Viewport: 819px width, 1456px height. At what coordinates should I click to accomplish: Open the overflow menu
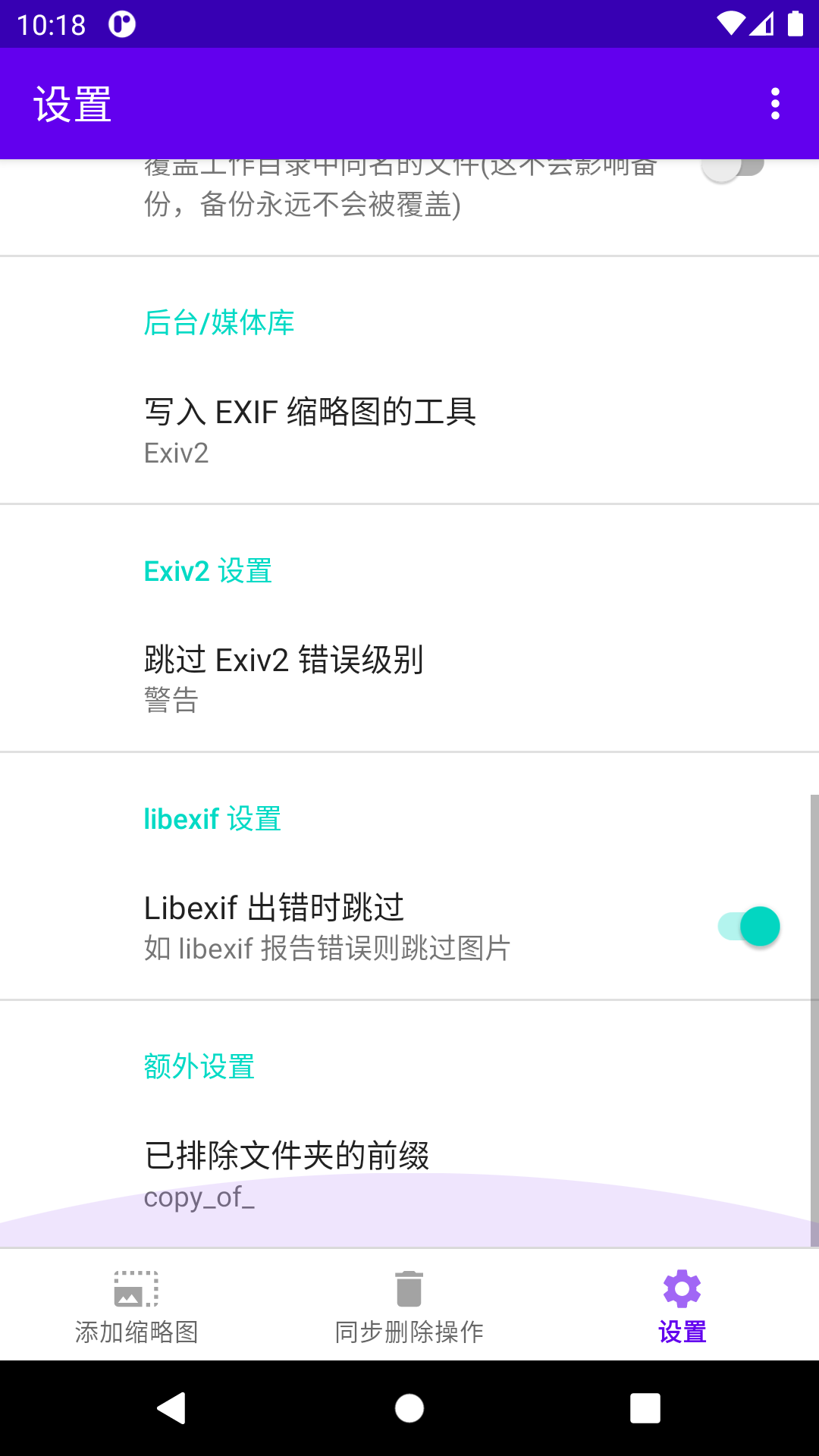click(x=775, y=104)
